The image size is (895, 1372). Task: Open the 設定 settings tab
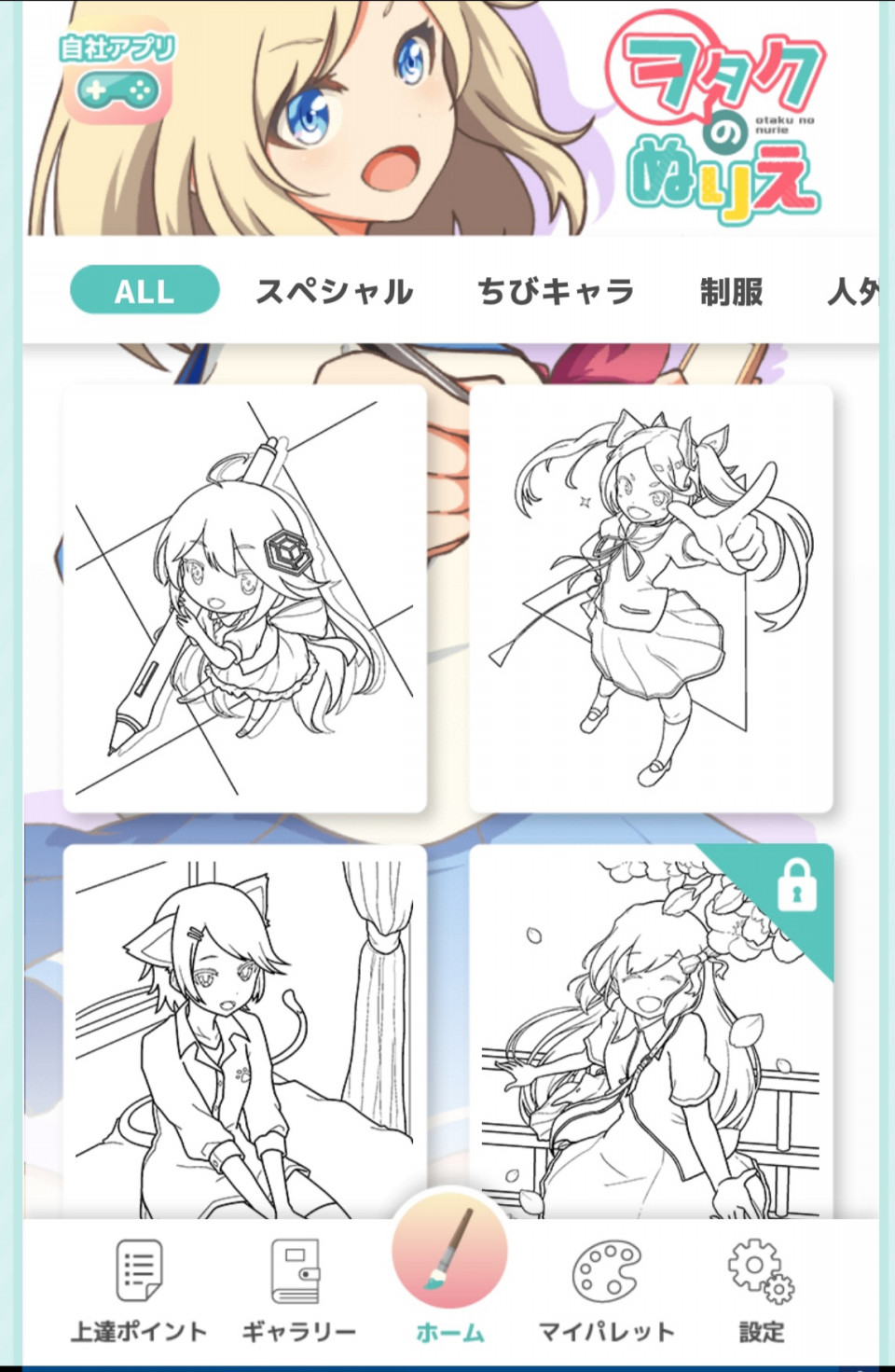tap(761, 1289)
